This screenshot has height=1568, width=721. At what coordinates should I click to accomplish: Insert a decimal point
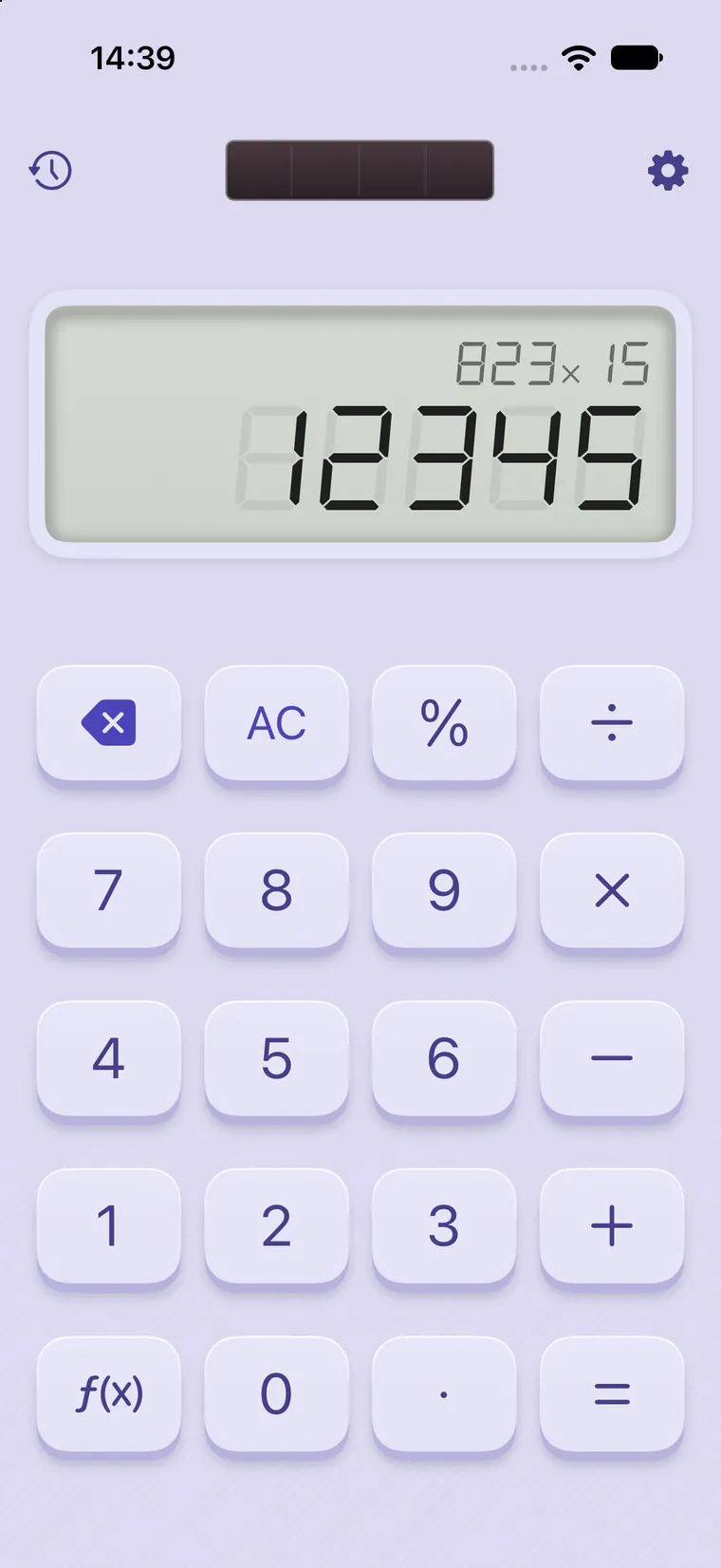tap(444, 1394)
